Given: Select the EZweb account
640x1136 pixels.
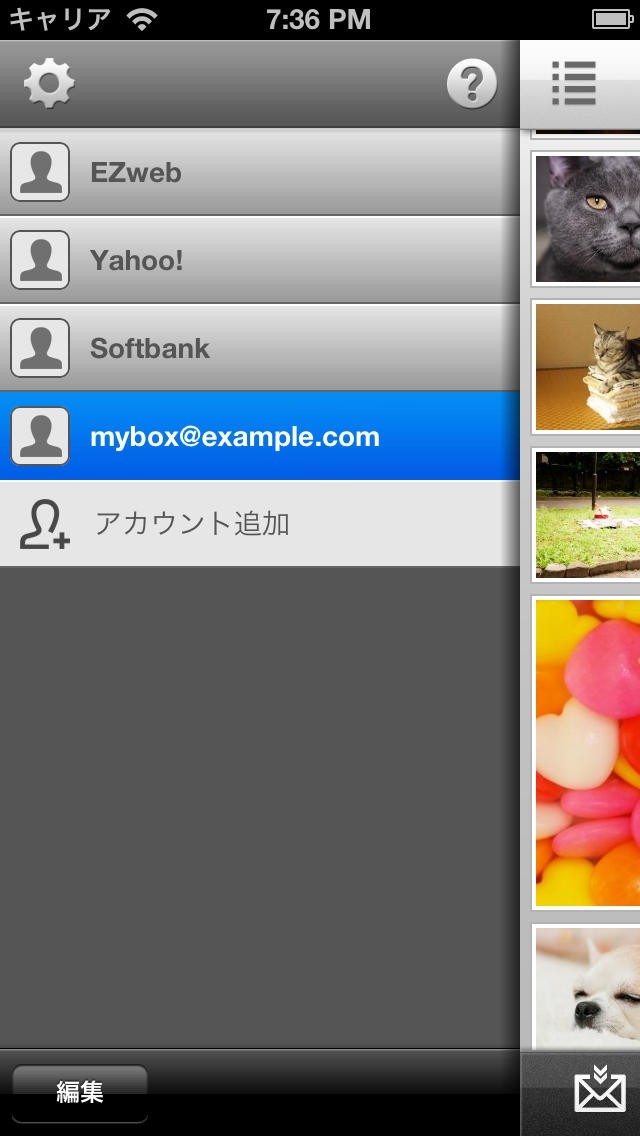Looking at the screenshot, I should [x=260, y=172].
